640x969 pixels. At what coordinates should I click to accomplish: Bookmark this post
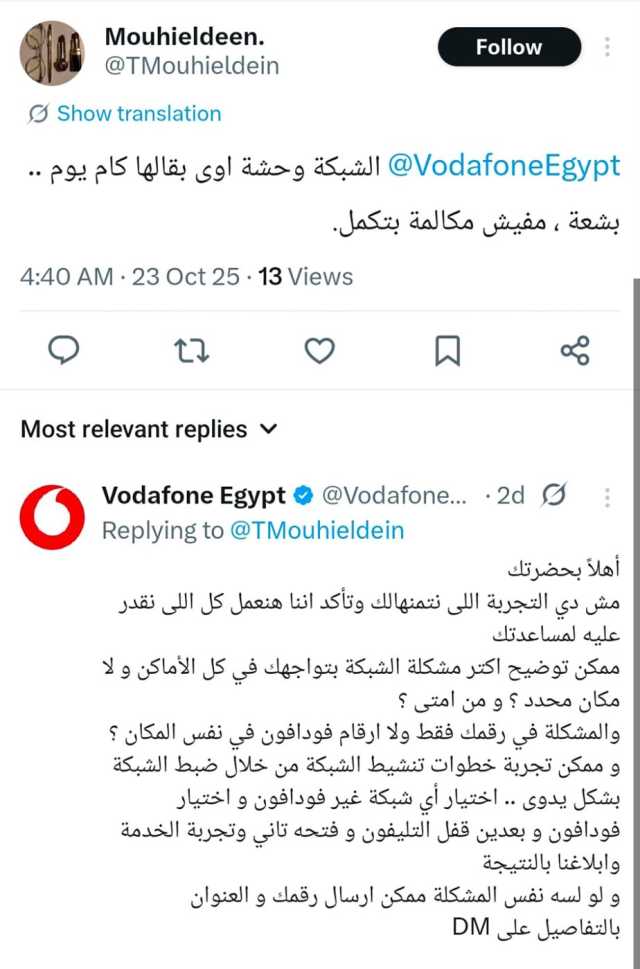click(x=447, y=350)
